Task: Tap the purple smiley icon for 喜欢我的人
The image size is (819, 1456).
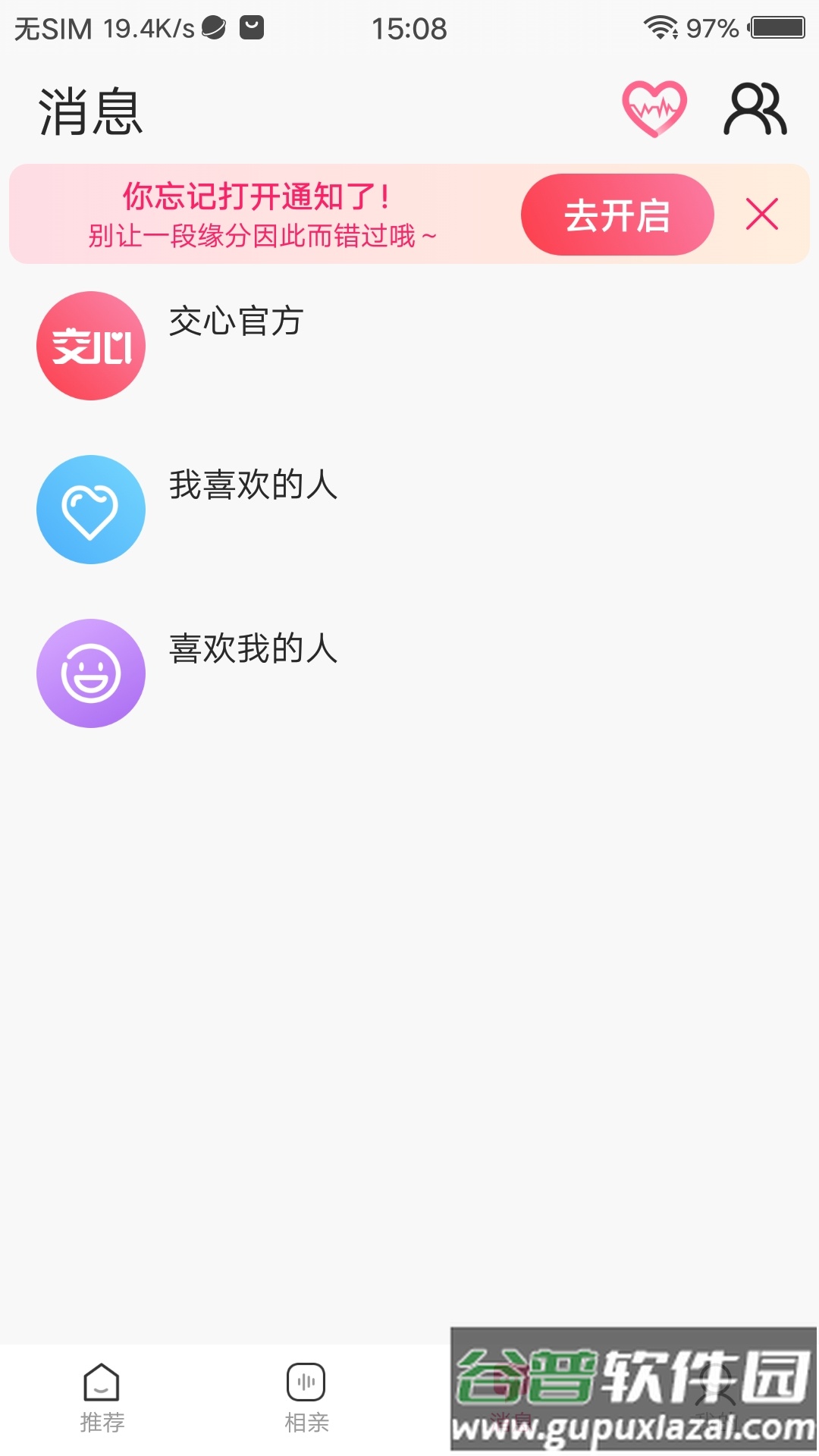Action: coord(90,673)
